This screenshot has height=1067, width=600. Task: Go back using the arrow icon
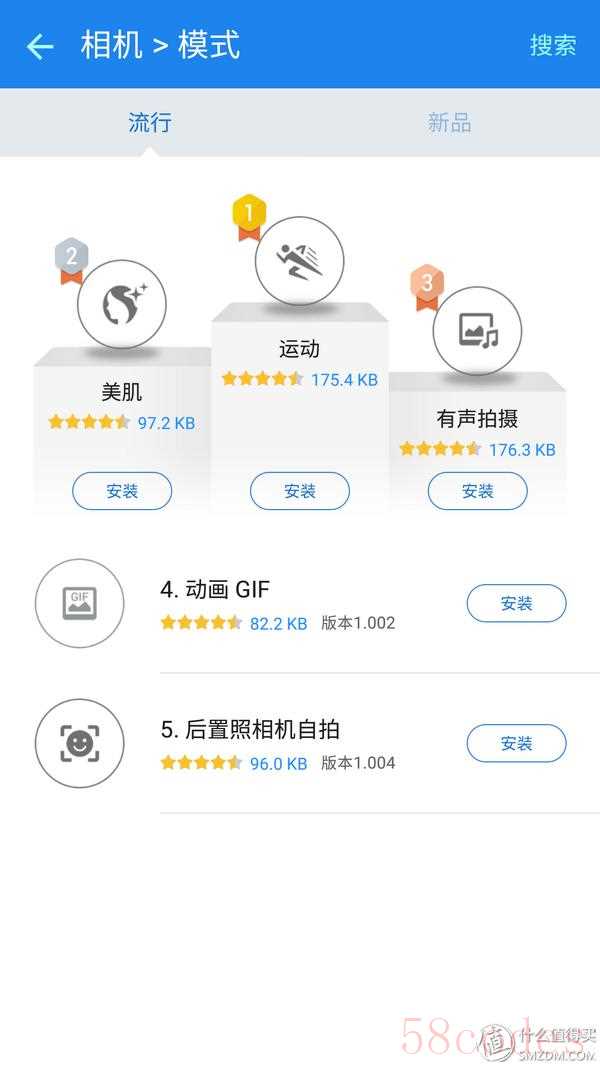[39, 46]
